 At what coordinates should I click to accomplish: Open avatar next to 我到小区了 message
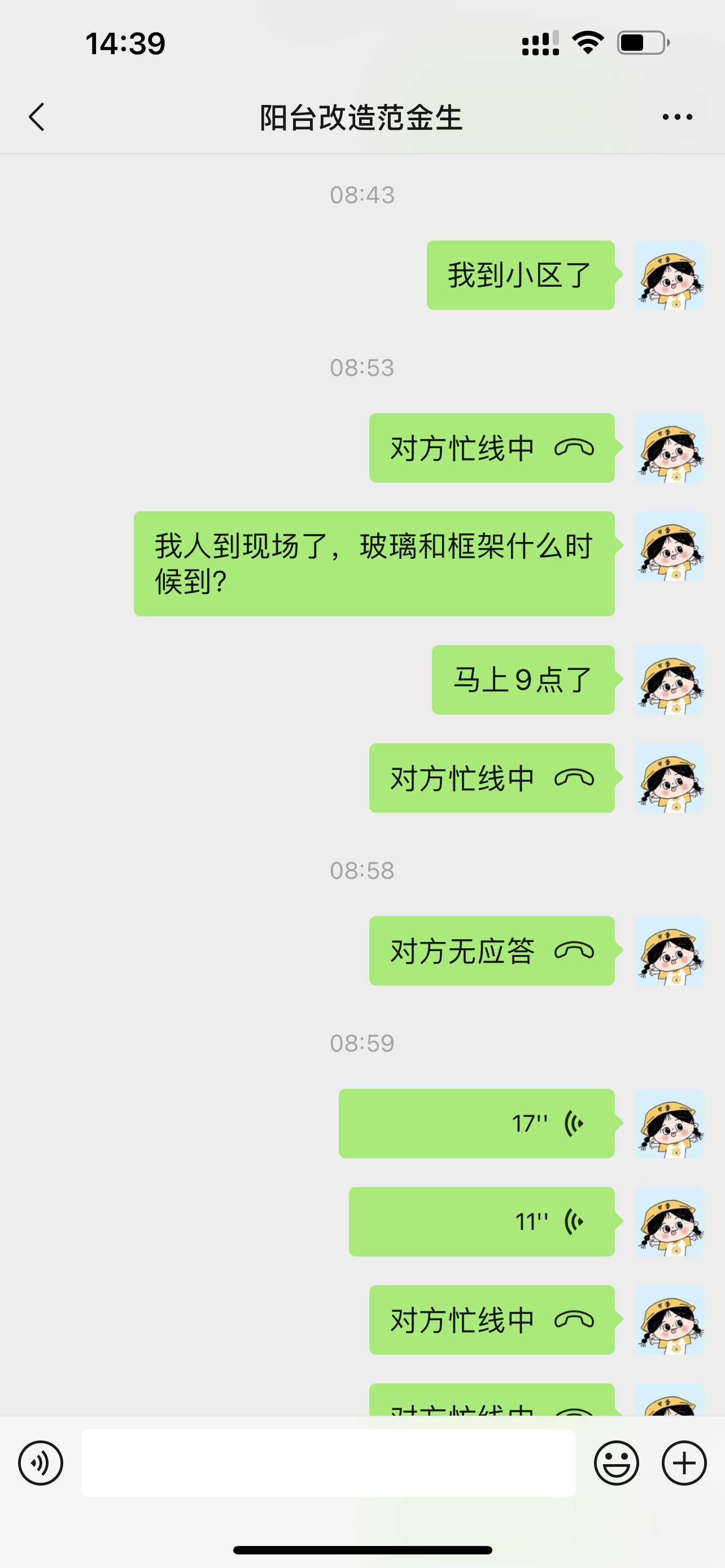[670, 275]
